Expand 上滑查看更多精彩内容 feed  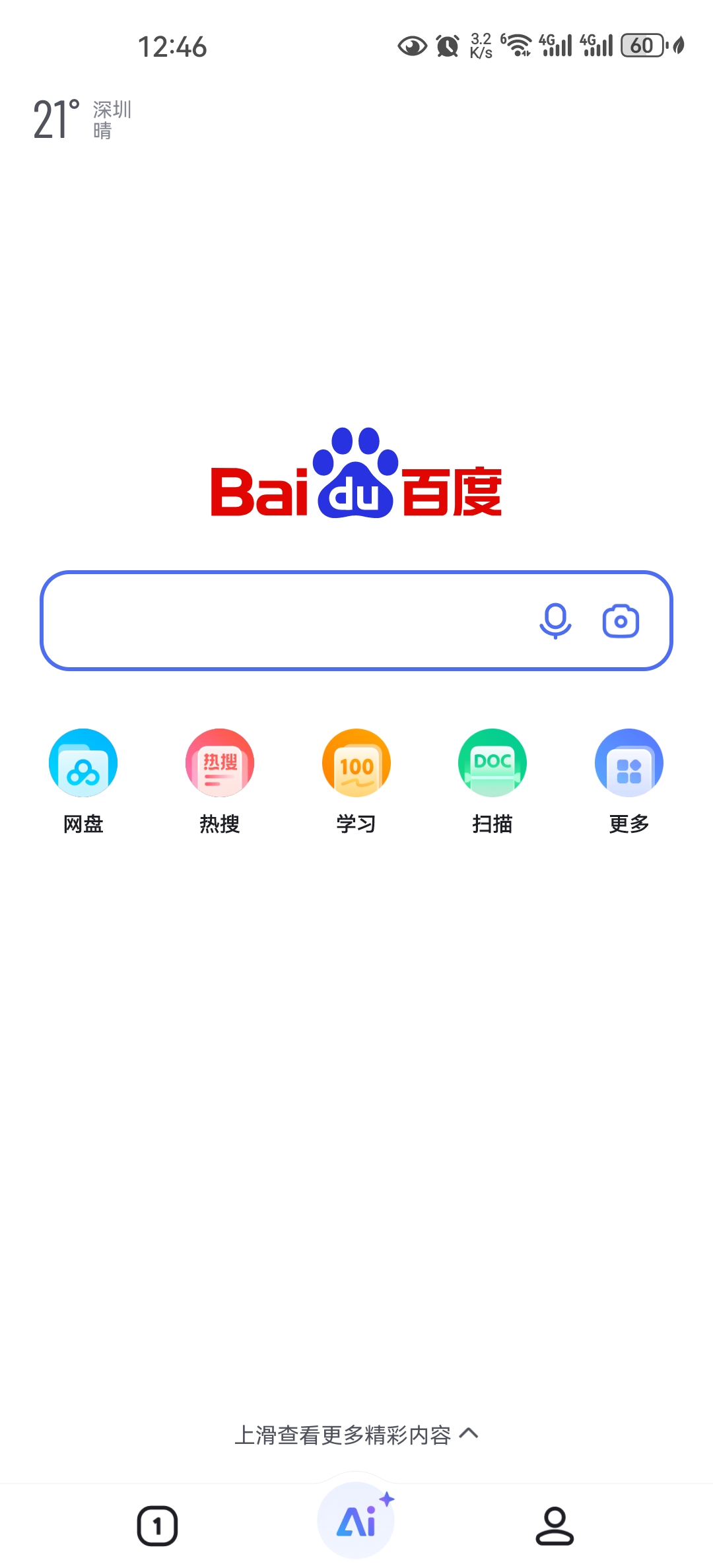point(356,1435)
